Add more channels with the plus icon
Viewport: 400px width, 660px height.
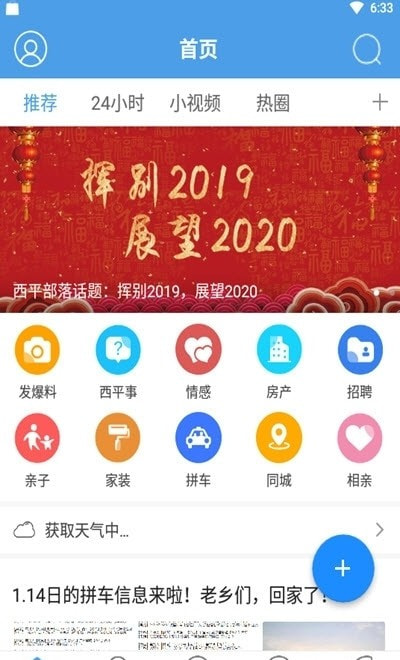click(x=380, y=102)
